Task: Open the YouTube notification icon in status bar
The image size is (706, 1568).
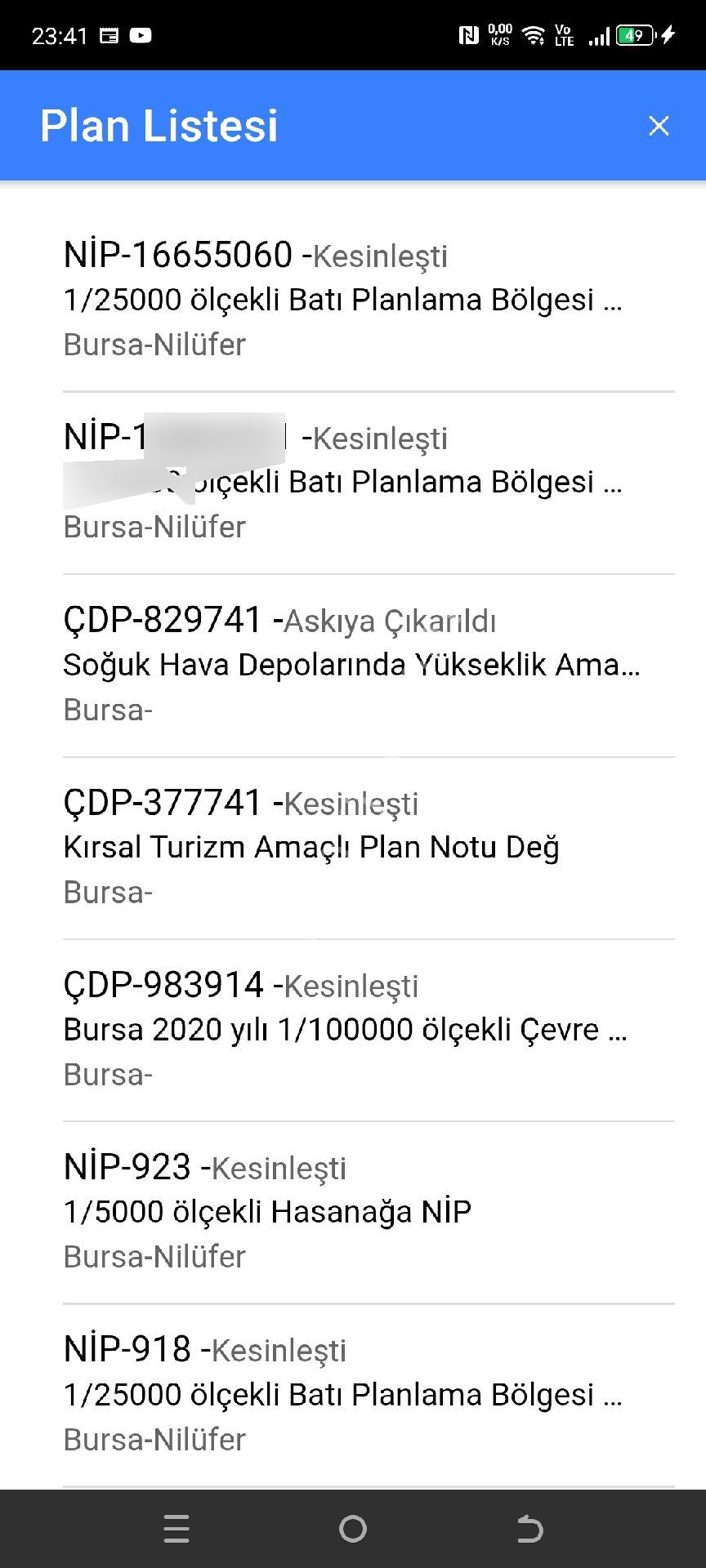Action: point(141,35)
